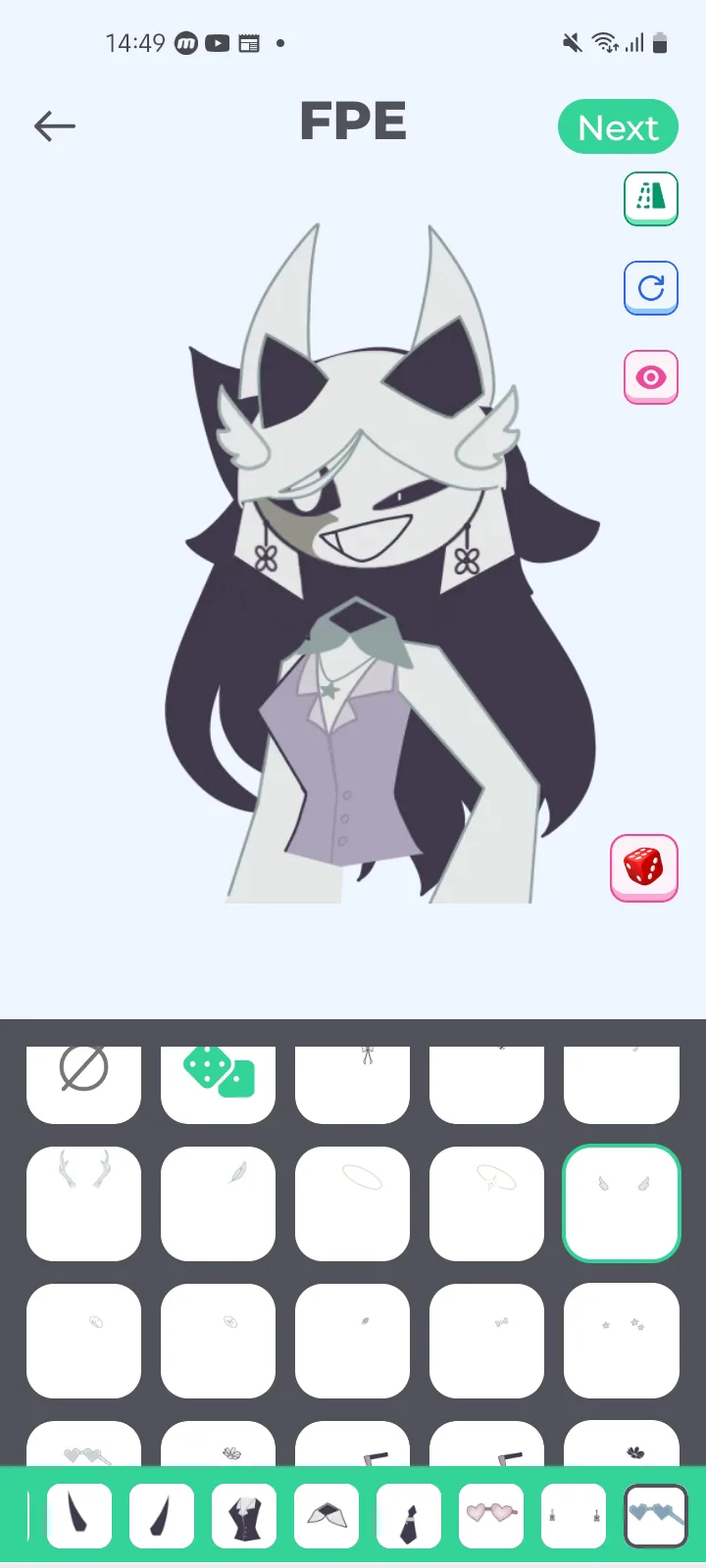Flip the character with the mirror icon
The height and width of the screenshot is (1568, 706).
tap(651, 199)
